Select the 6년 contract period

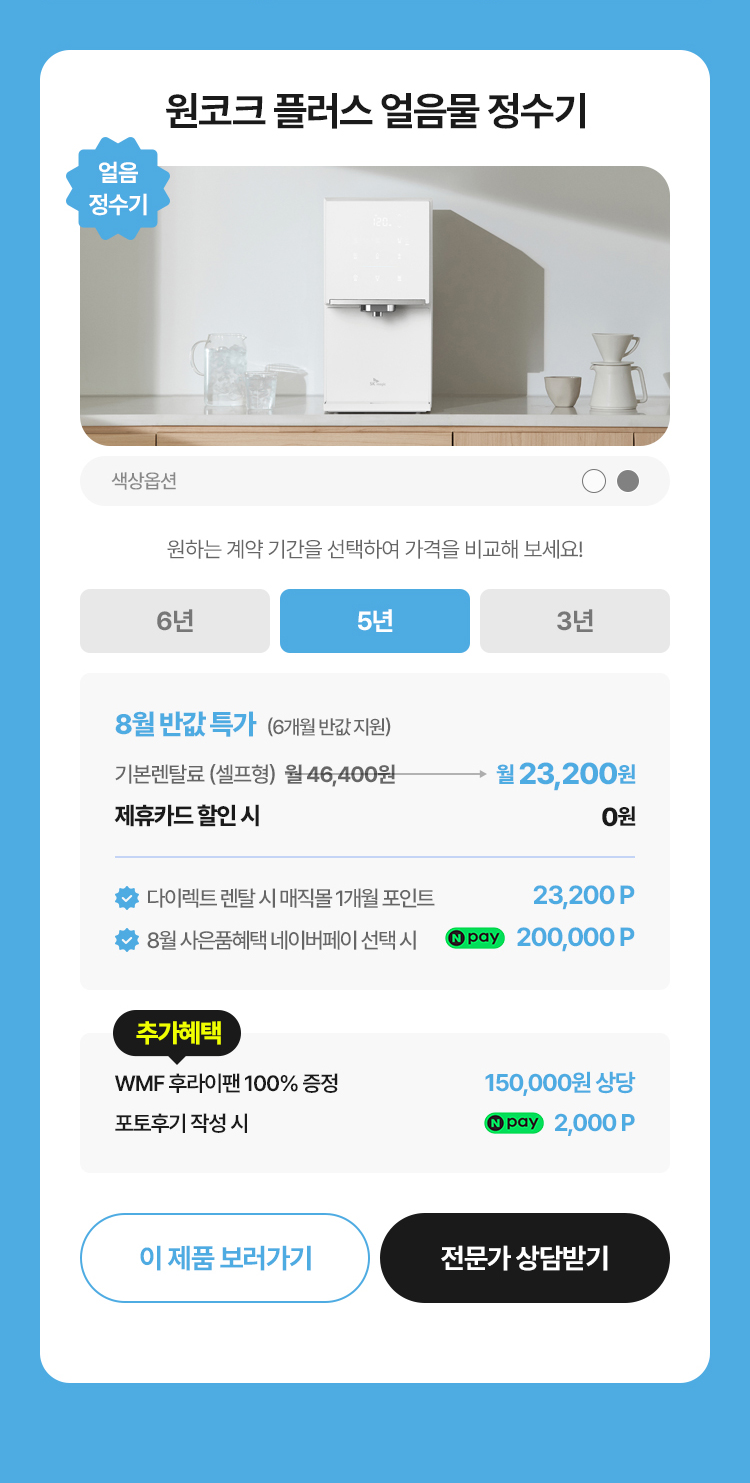click(175, 621)
